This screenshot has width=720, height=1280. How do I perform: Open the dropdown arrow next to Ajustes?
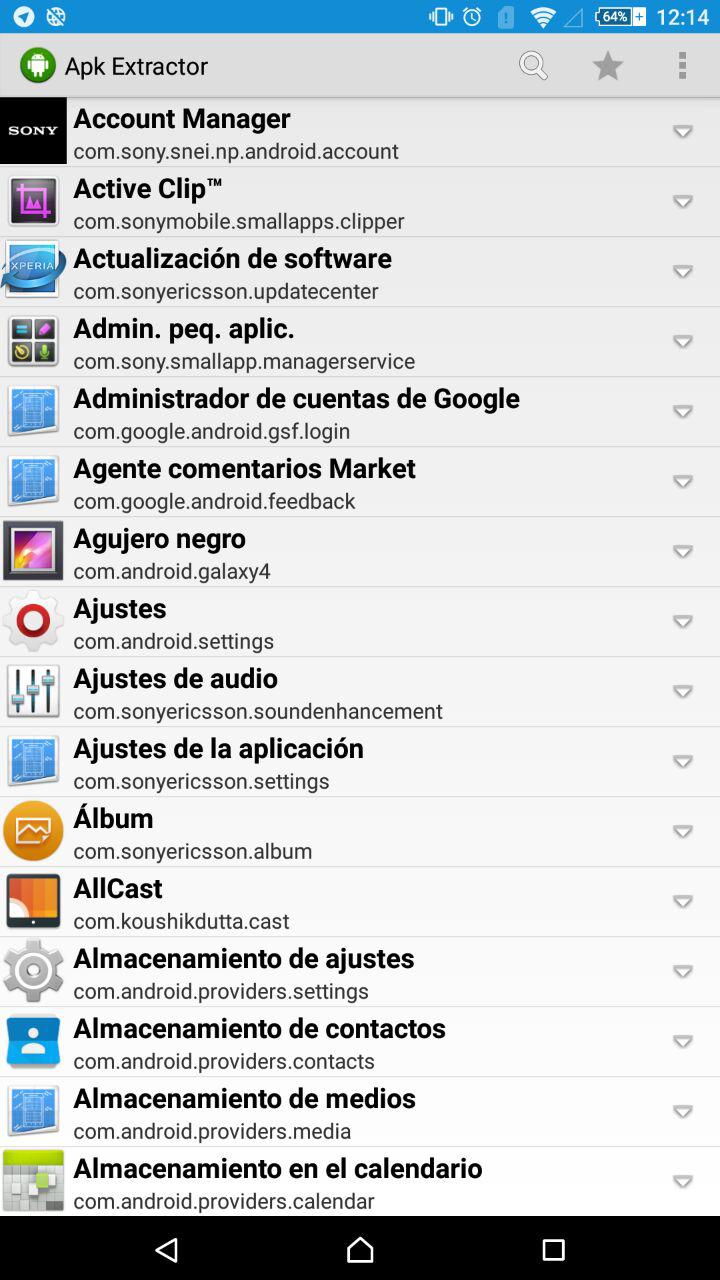point(683,622)
